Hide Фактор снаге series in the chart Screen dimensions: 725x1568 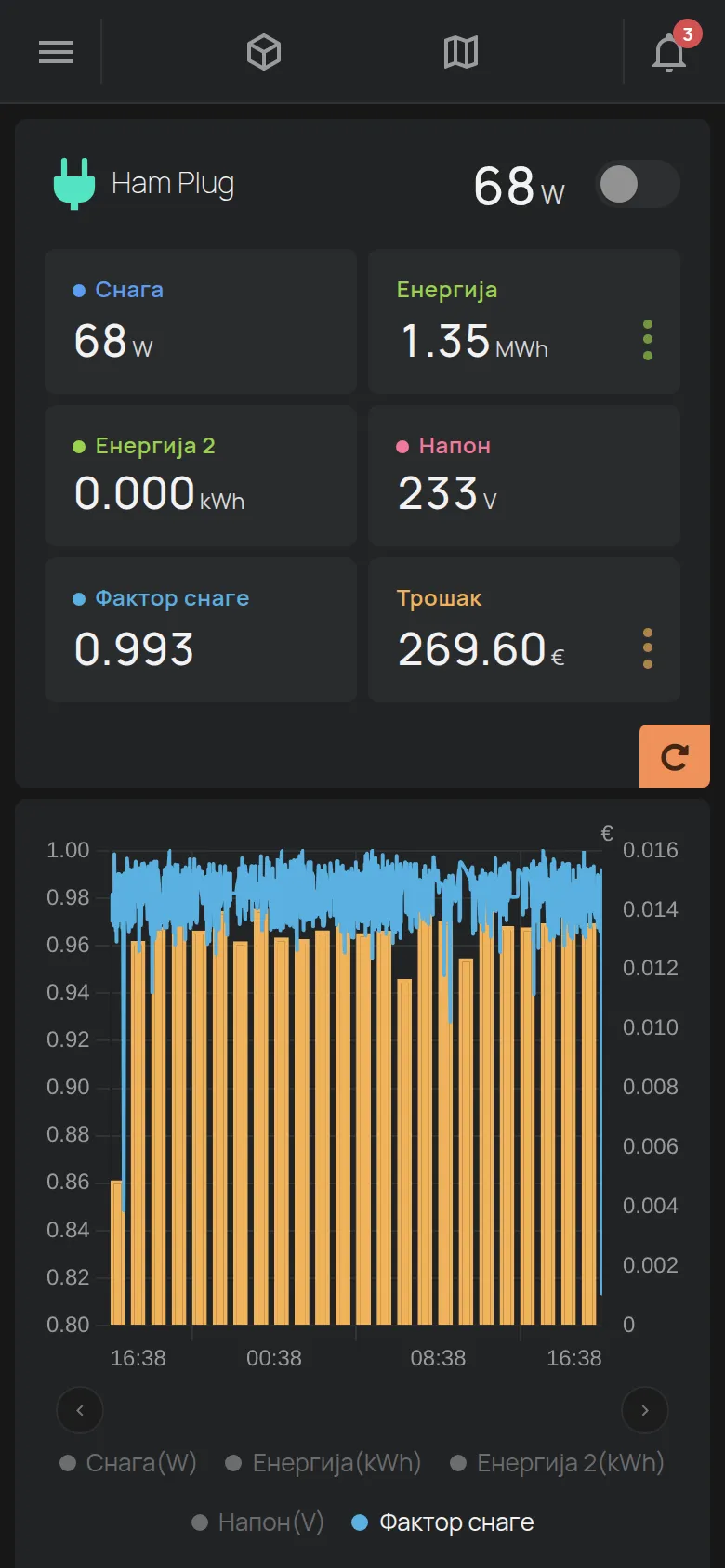point(443,1522)
